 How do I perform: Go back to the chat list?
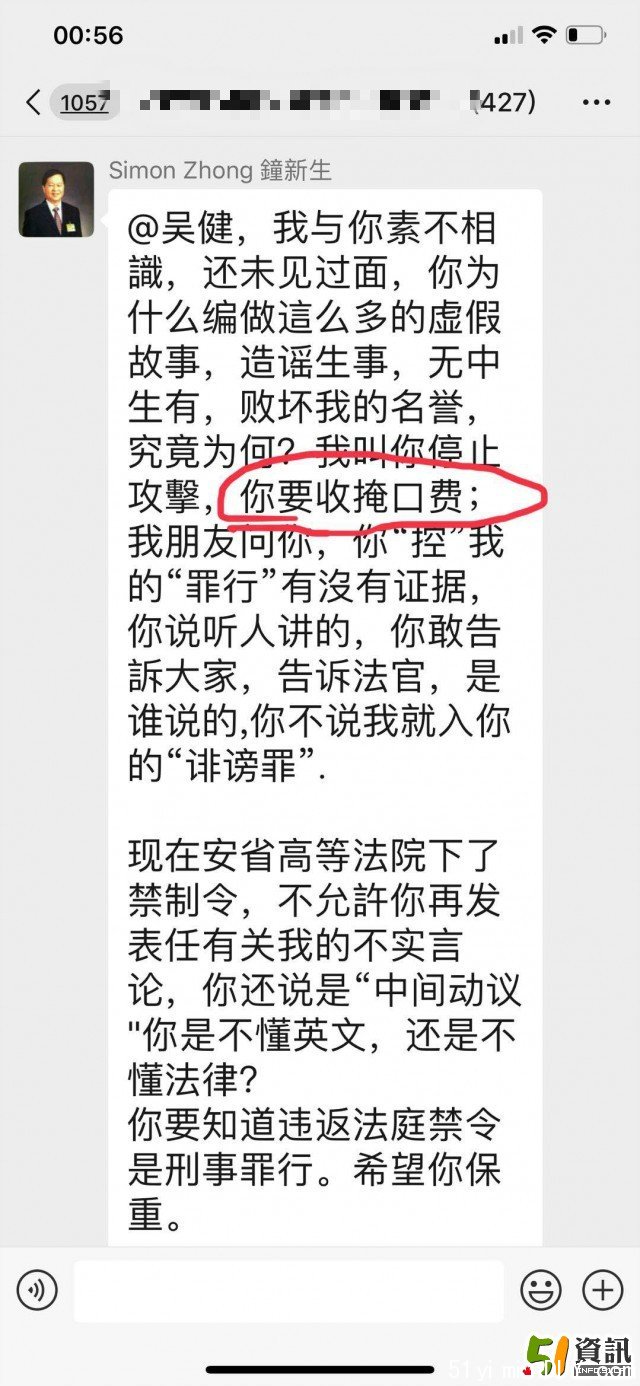tap(34, 102)
